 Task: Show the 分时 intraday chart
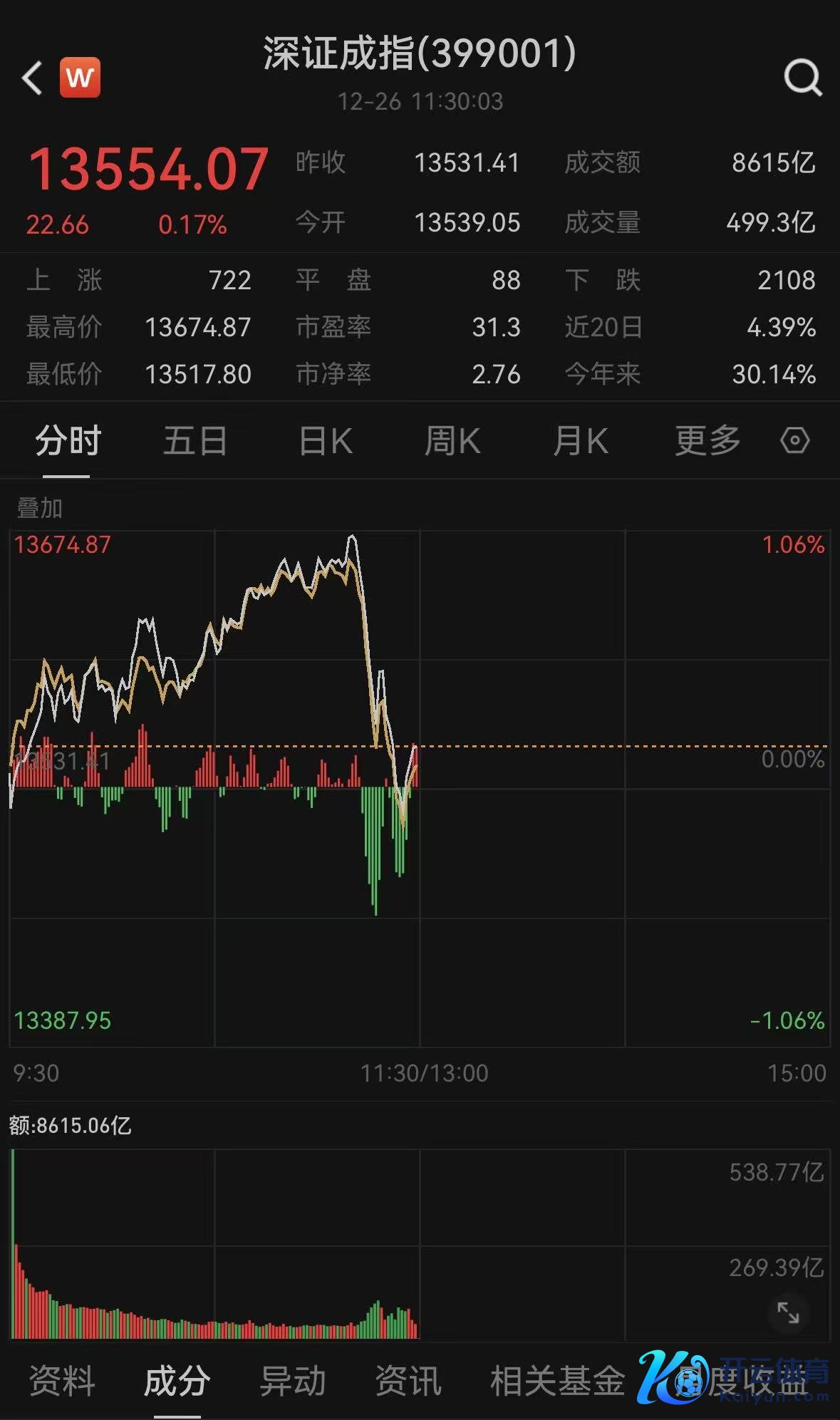(68, 441)
